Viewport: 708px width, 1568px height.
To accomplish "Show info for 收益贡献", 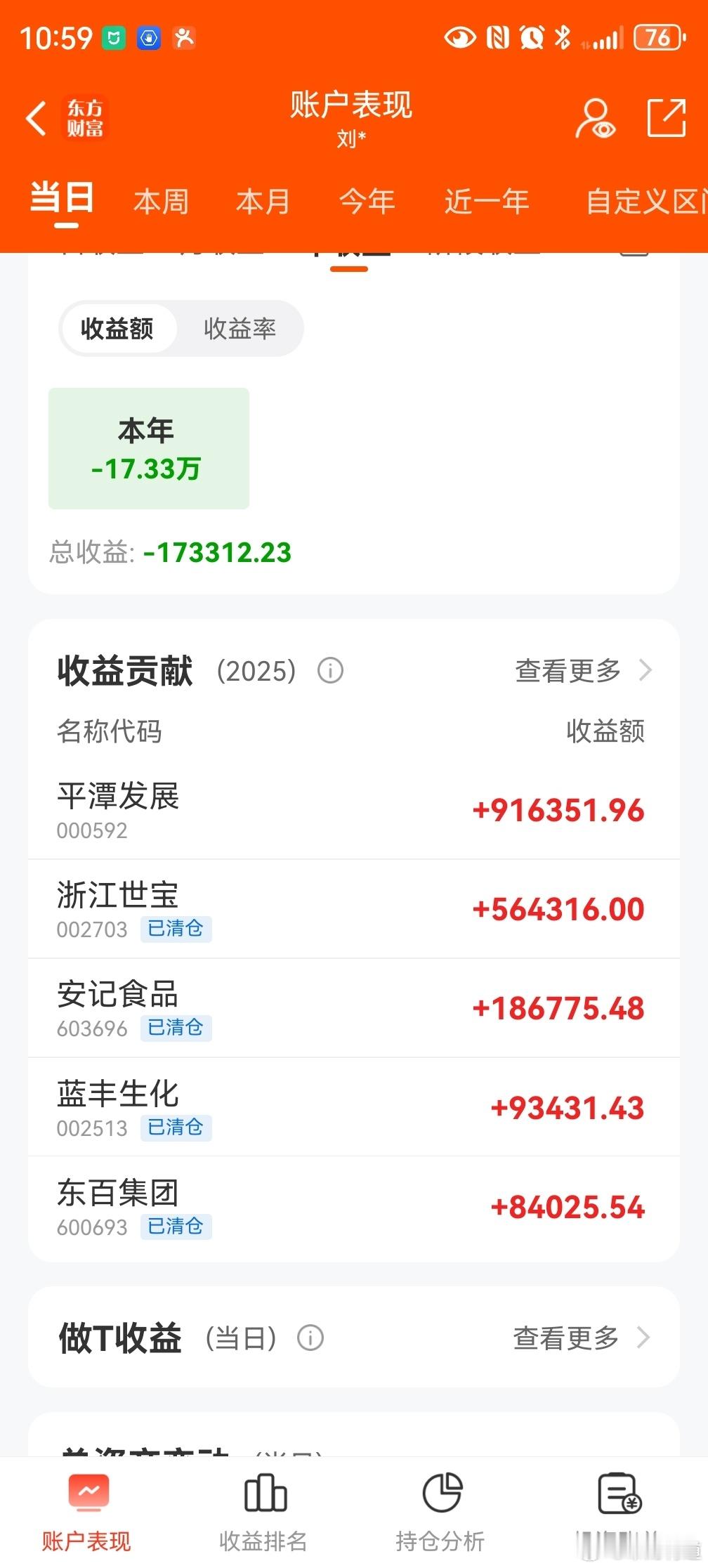I will point(330,671).
